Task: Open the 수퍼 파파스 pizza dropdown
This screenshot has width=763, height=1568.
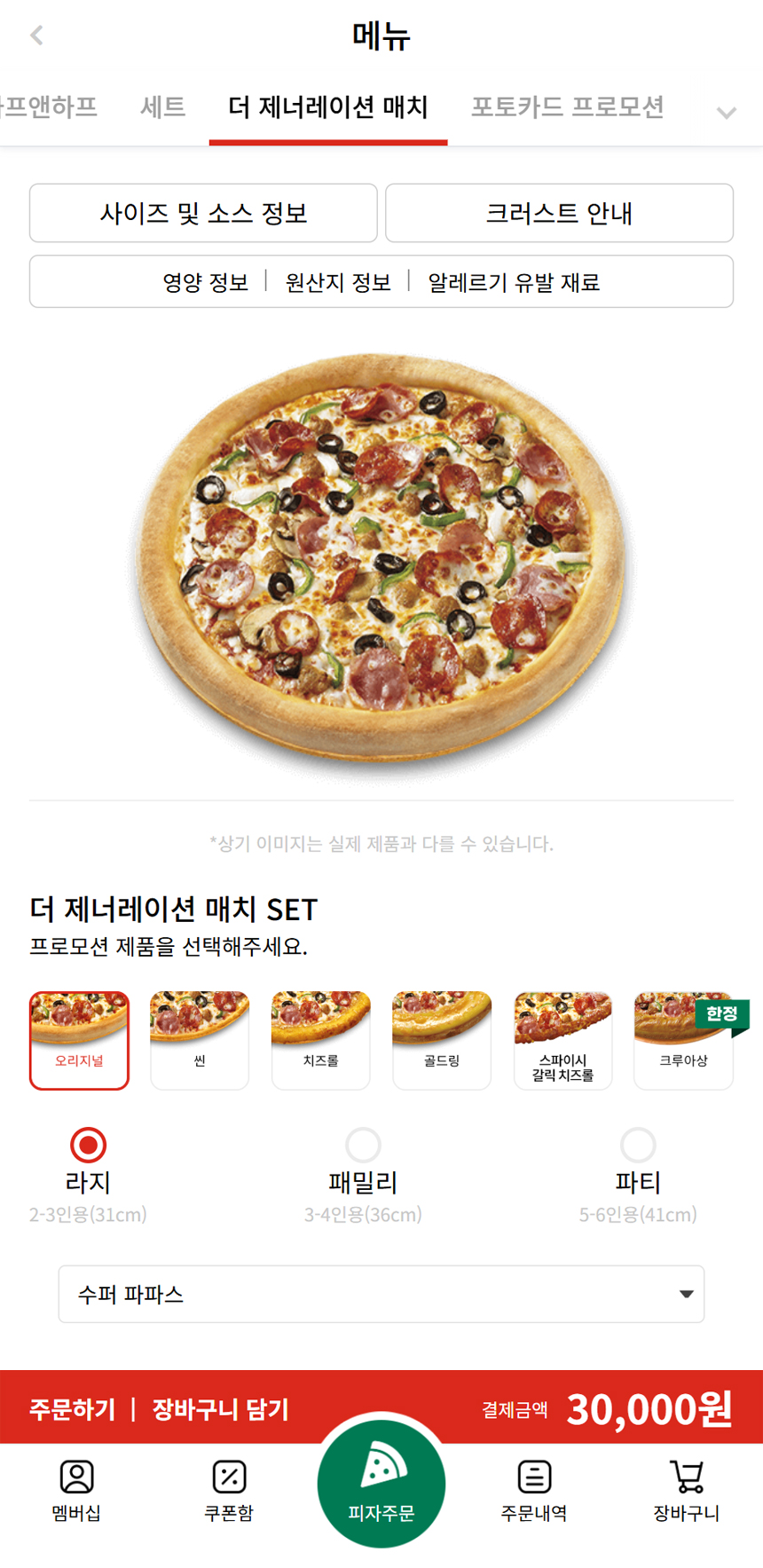Action: click(x=381, y=1294)
